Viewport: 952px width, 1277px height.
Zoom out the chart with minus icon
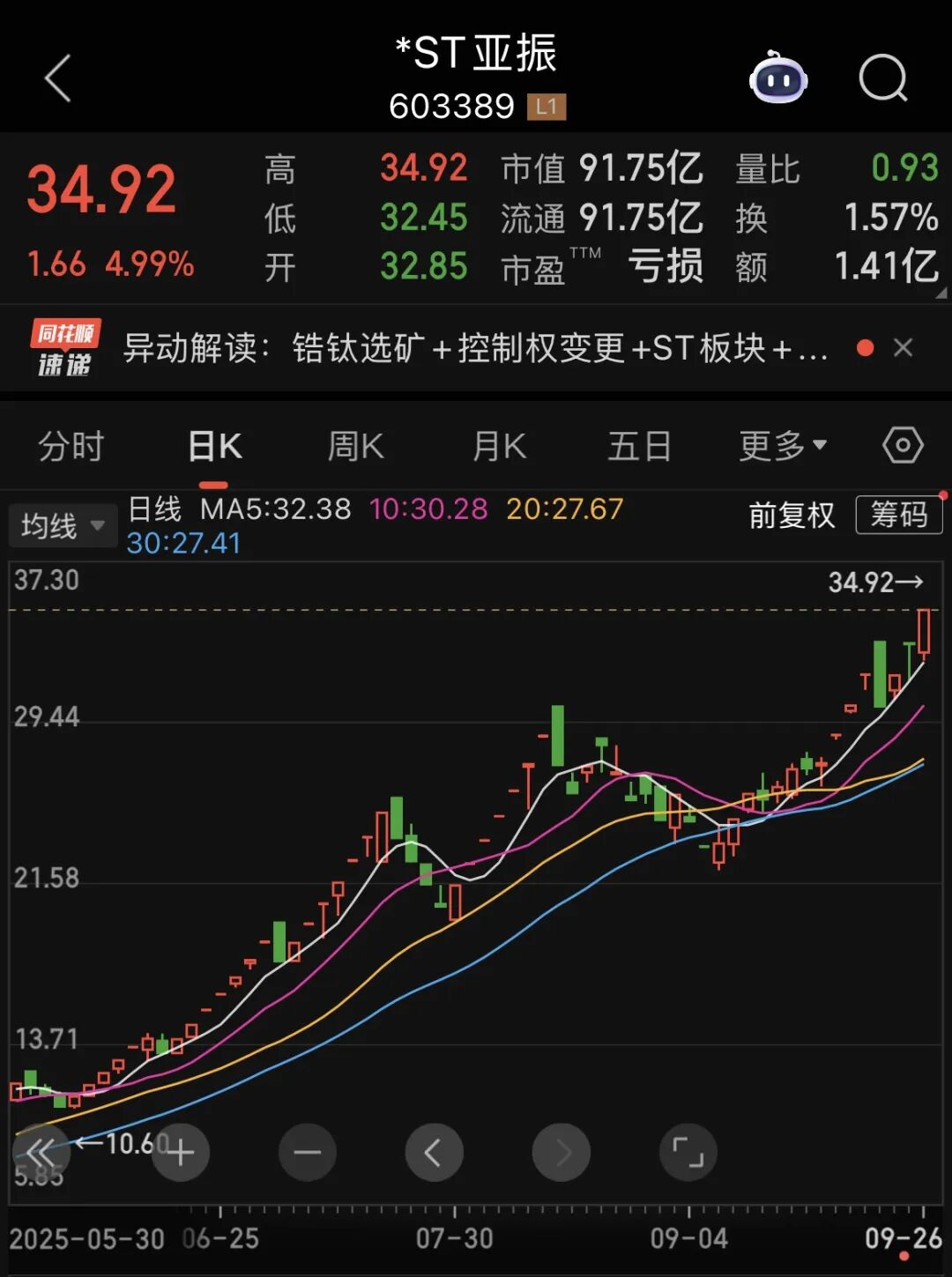click(x=307, y=1152)
